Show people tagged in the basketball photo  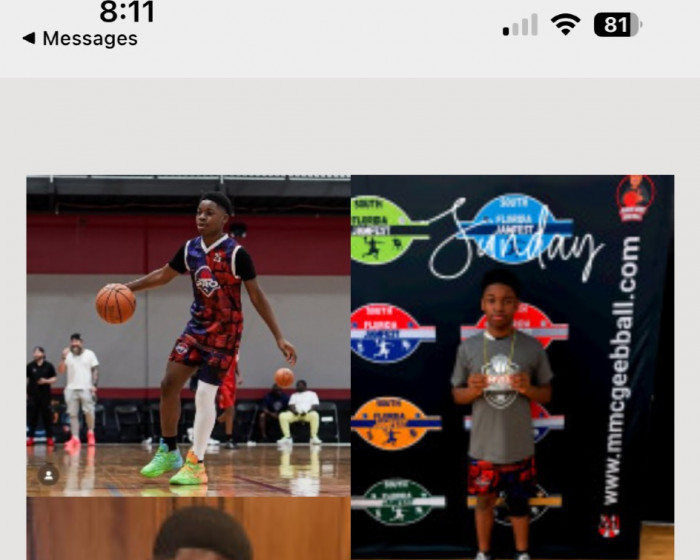pyautogui.click(x=48, y=476)
